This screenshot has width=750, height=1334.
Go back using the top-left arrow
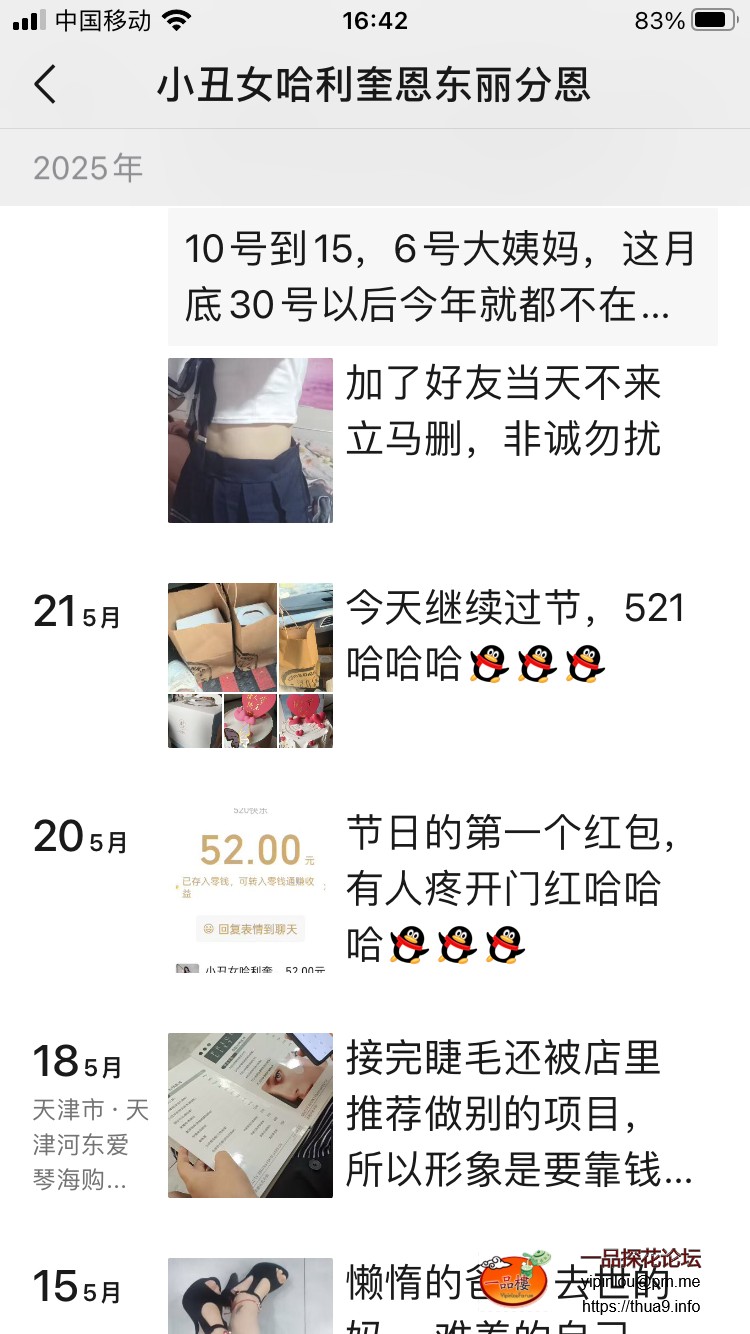point(45,85)
